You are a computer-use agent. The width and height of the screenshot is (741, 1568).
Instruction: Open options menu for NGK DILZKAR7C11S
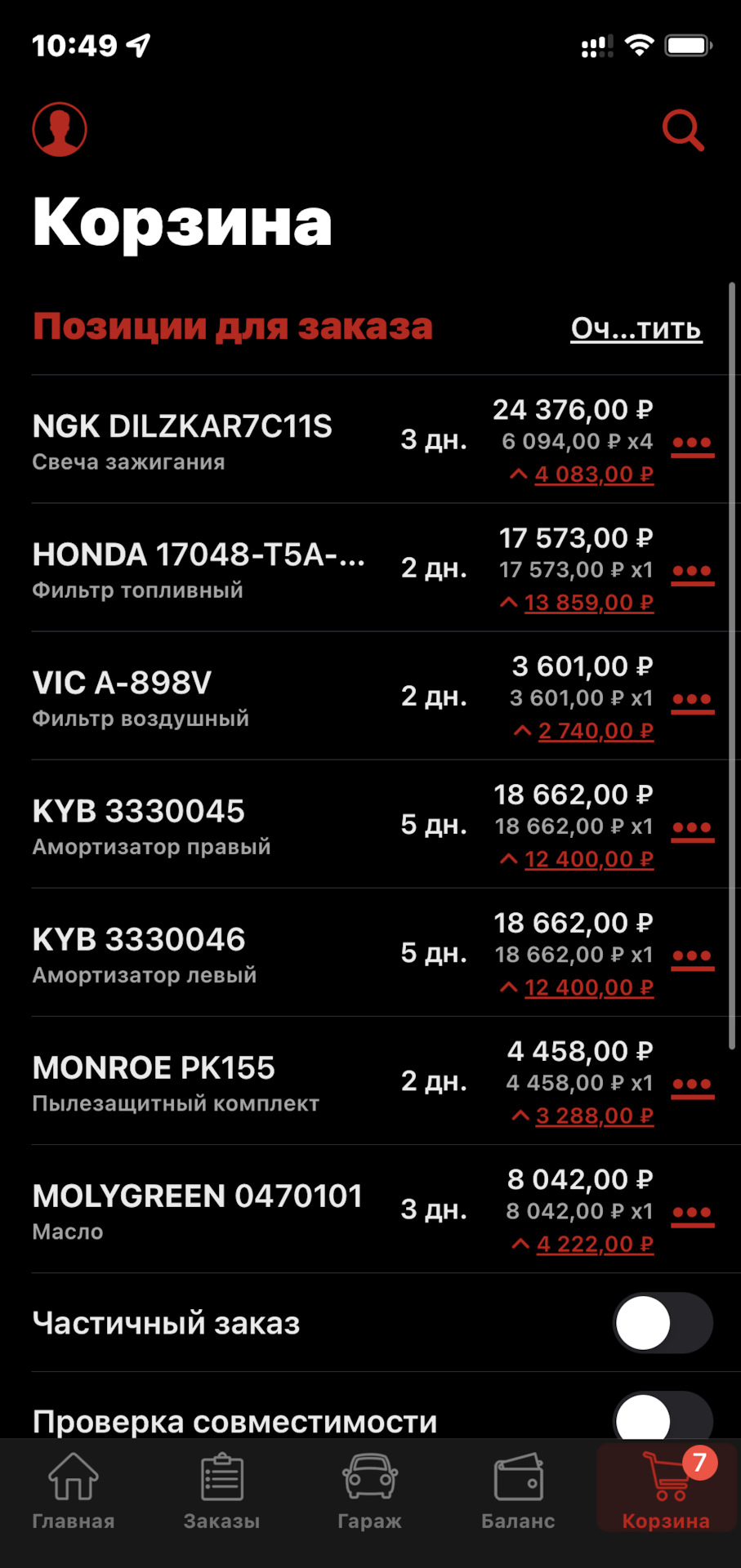click(x=692, y=443)
